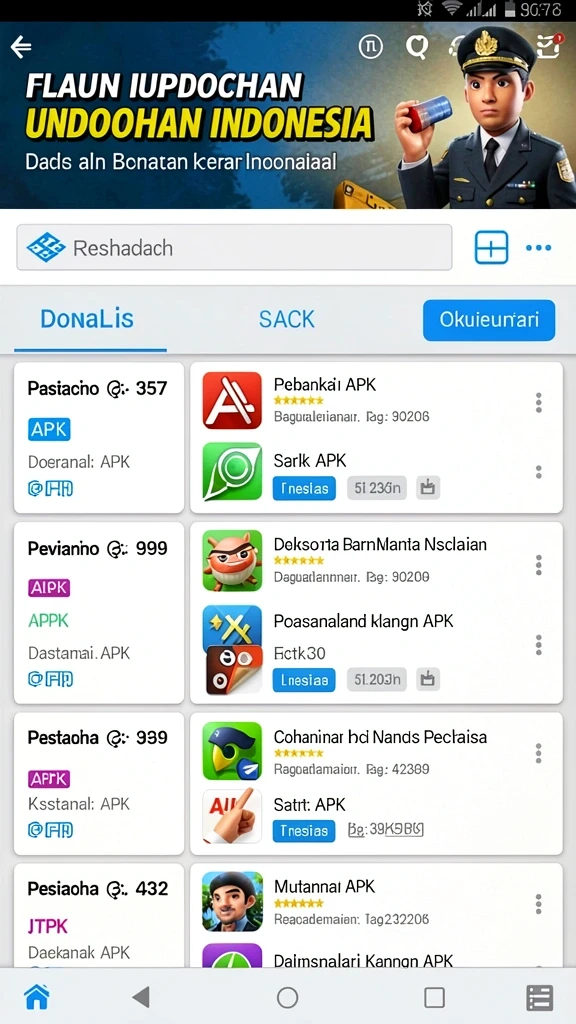Tap the system back triangle

point(140,997)
